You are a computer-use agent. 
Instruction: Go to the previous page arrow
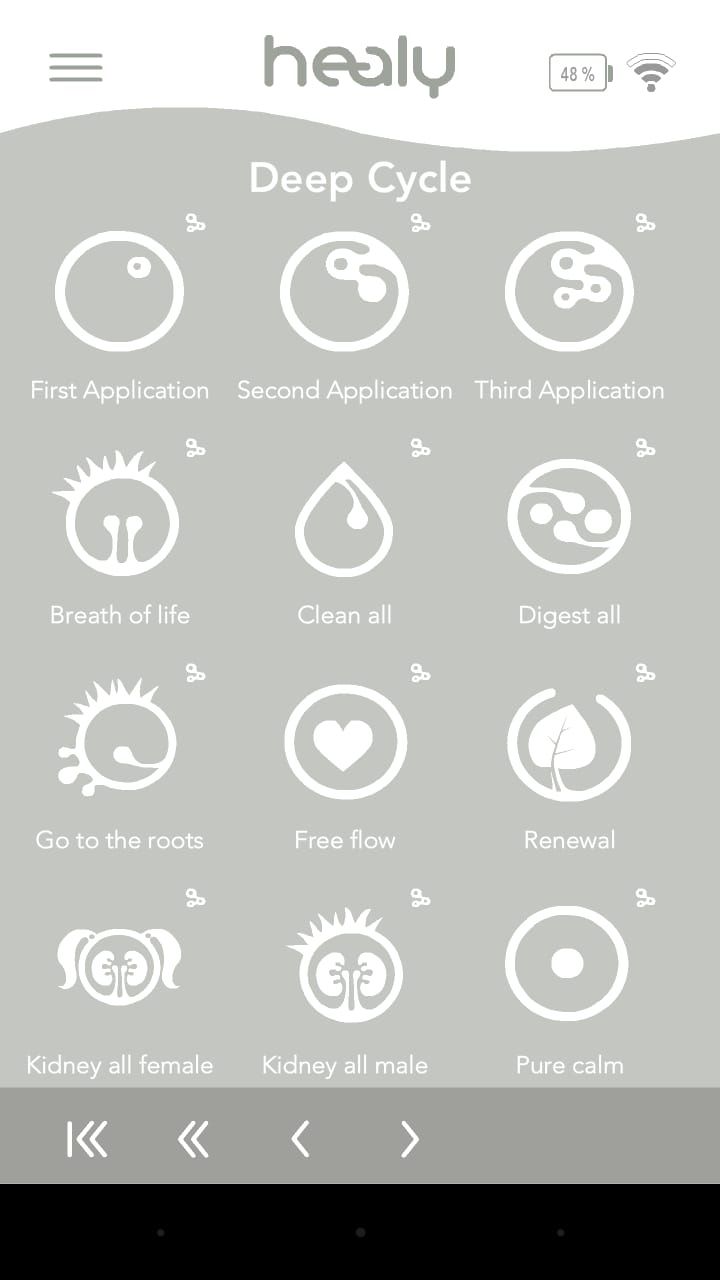coord(300,1139)
